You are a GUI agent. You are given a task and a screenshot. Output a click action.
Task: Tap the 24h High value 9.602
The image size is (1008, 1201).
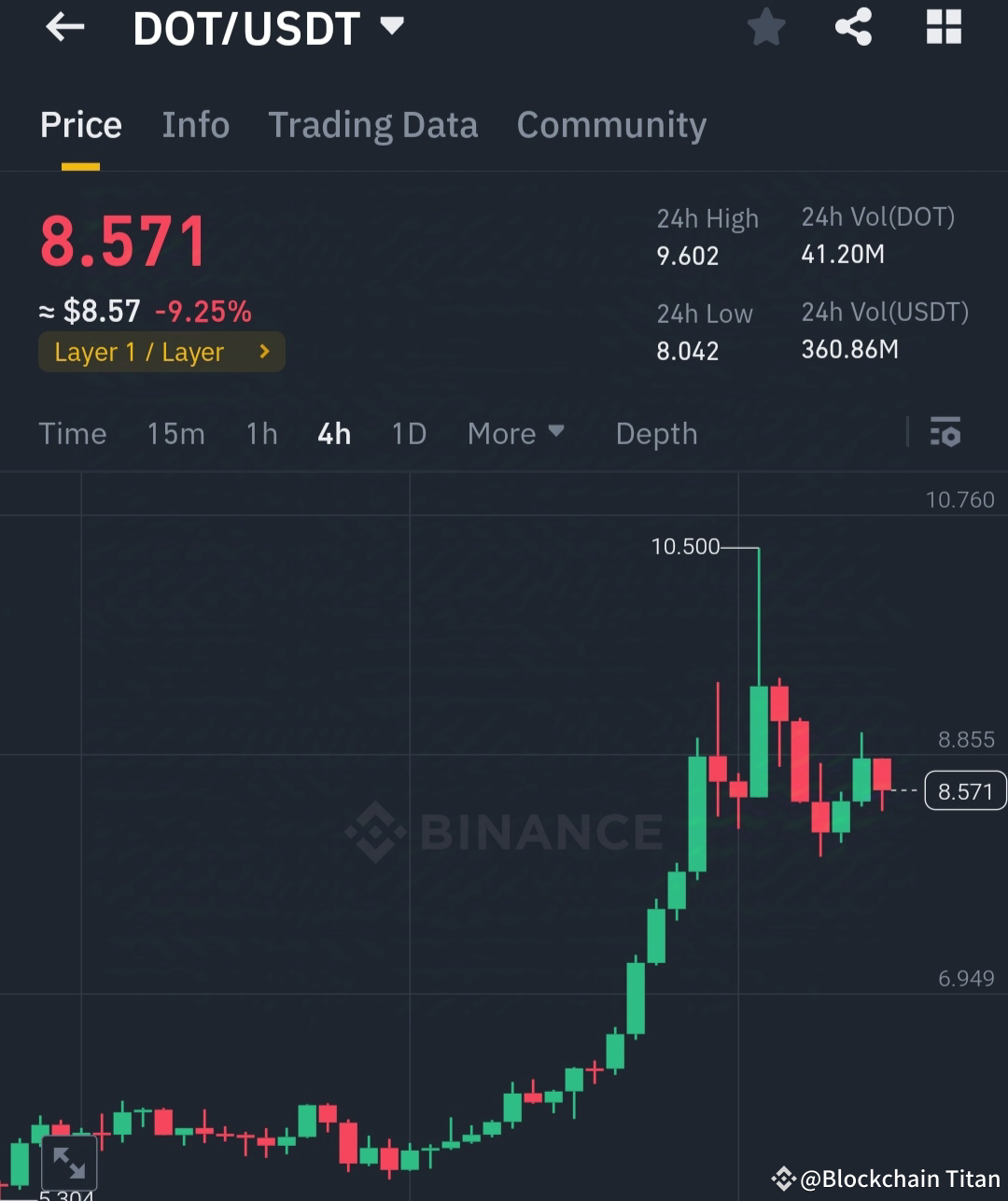[x=688, y=256]
